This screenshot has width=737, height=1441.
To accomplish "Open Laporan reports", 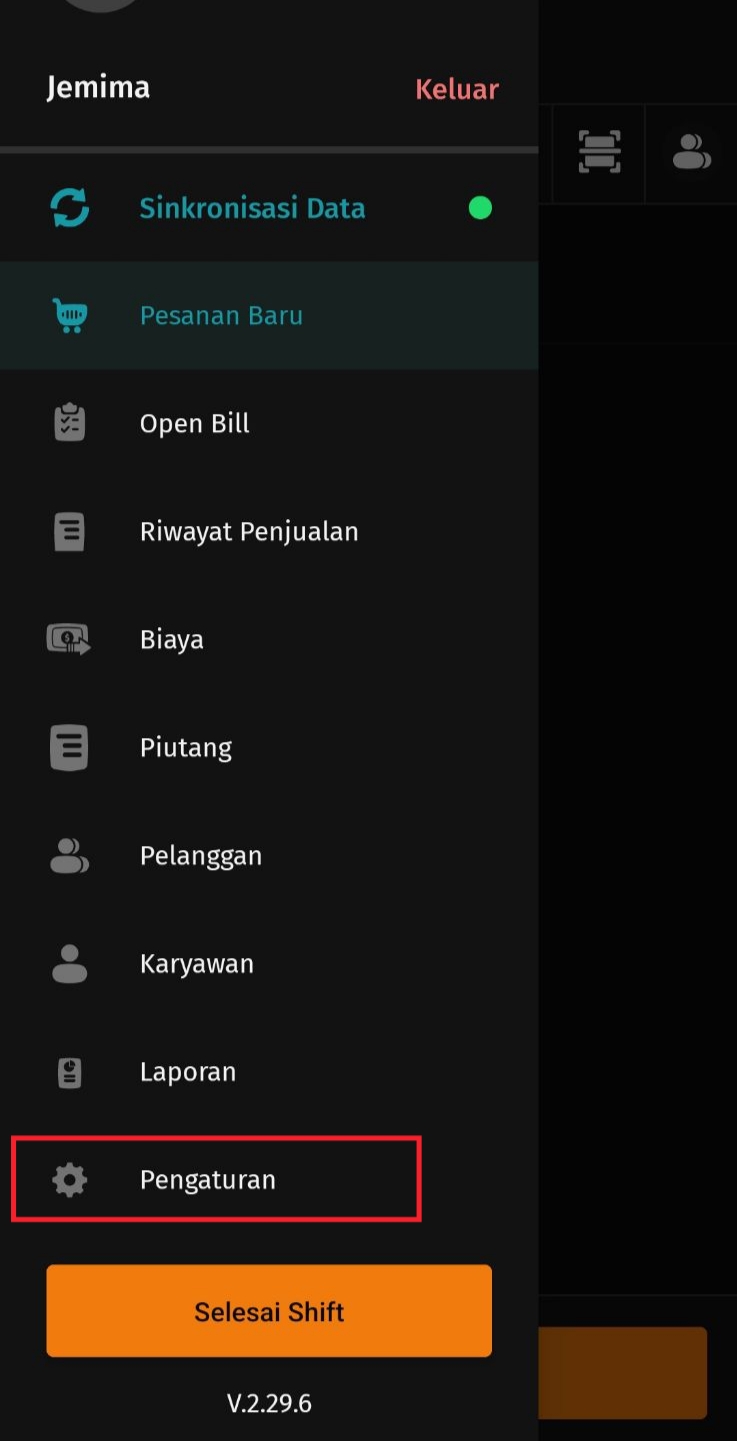I will click(187, 1072).
